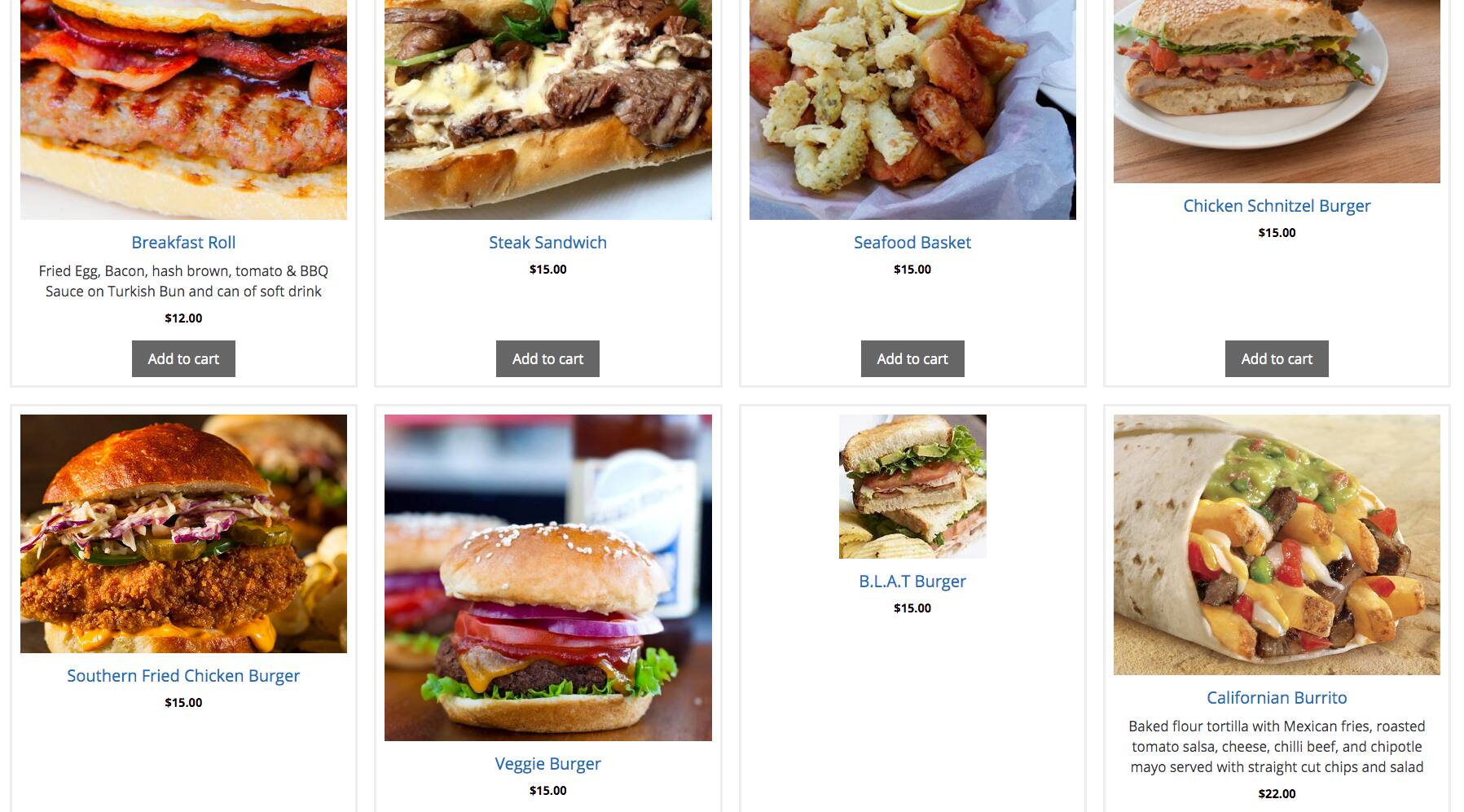This screenshot has height=812, width=1464.
Task: Tap the Veggie Burger product image
Action: tap(547, 577)
